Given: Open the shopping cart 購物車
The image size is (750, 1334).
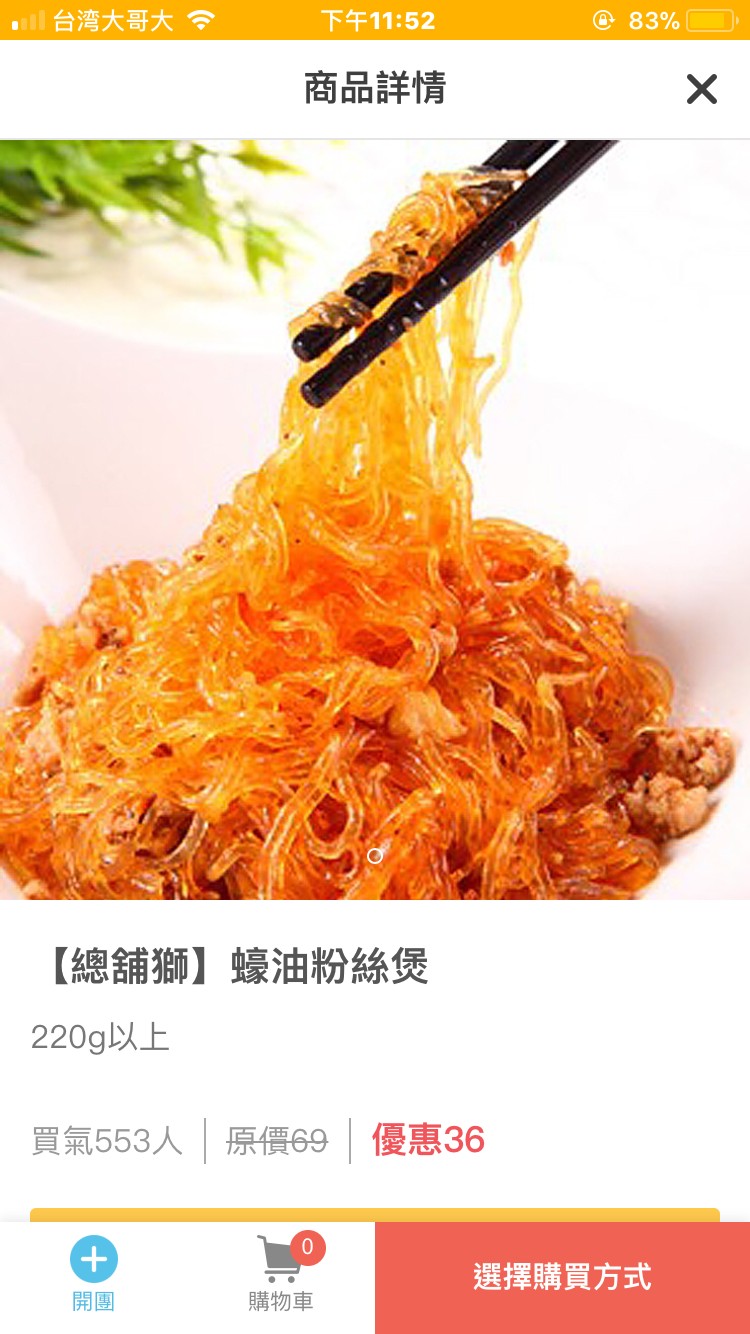Looking at the screenshot, I should 281,1275.
